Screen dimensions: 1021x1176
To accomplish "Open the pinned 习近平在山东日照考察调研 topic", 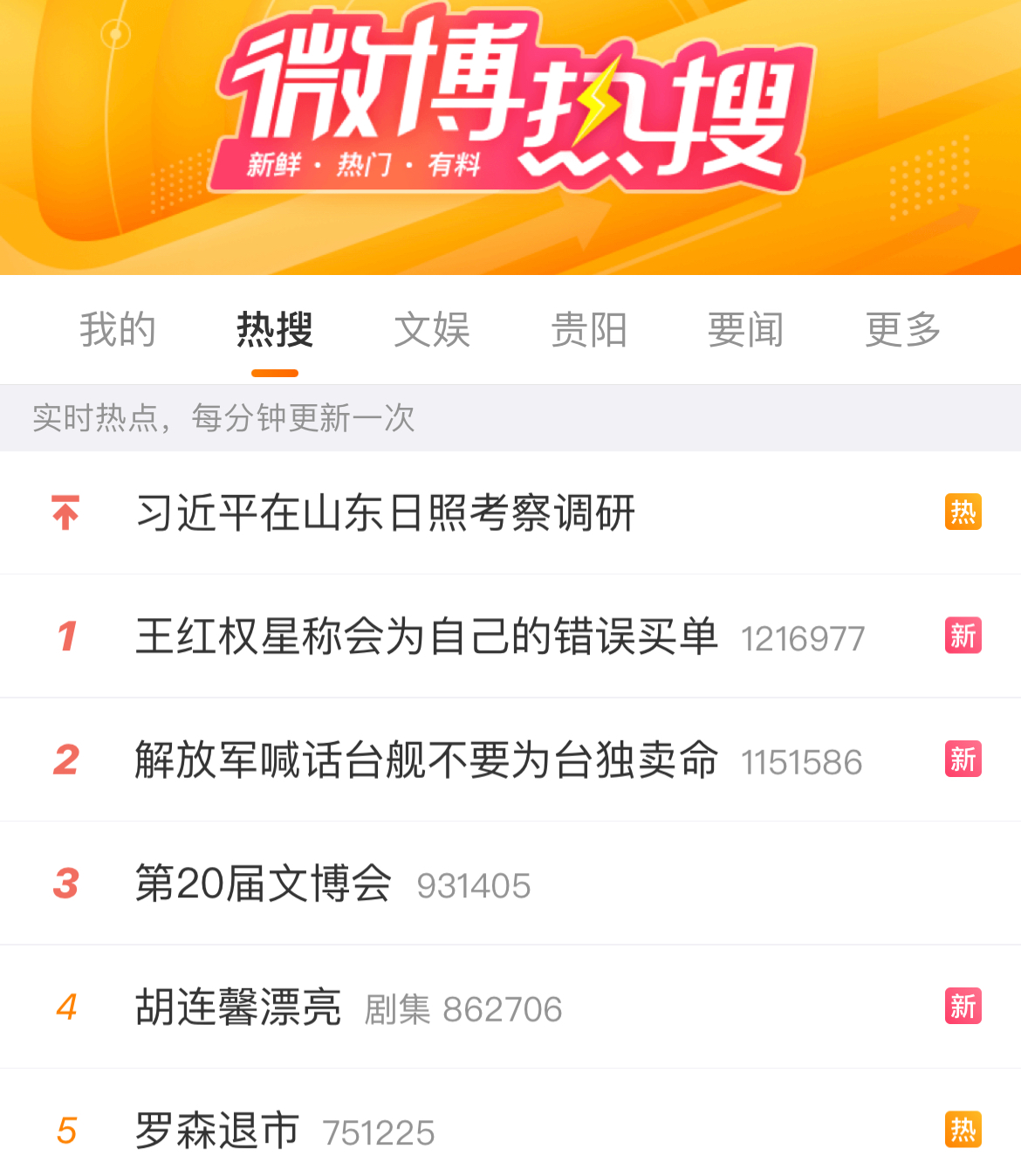I will point(386,512).
